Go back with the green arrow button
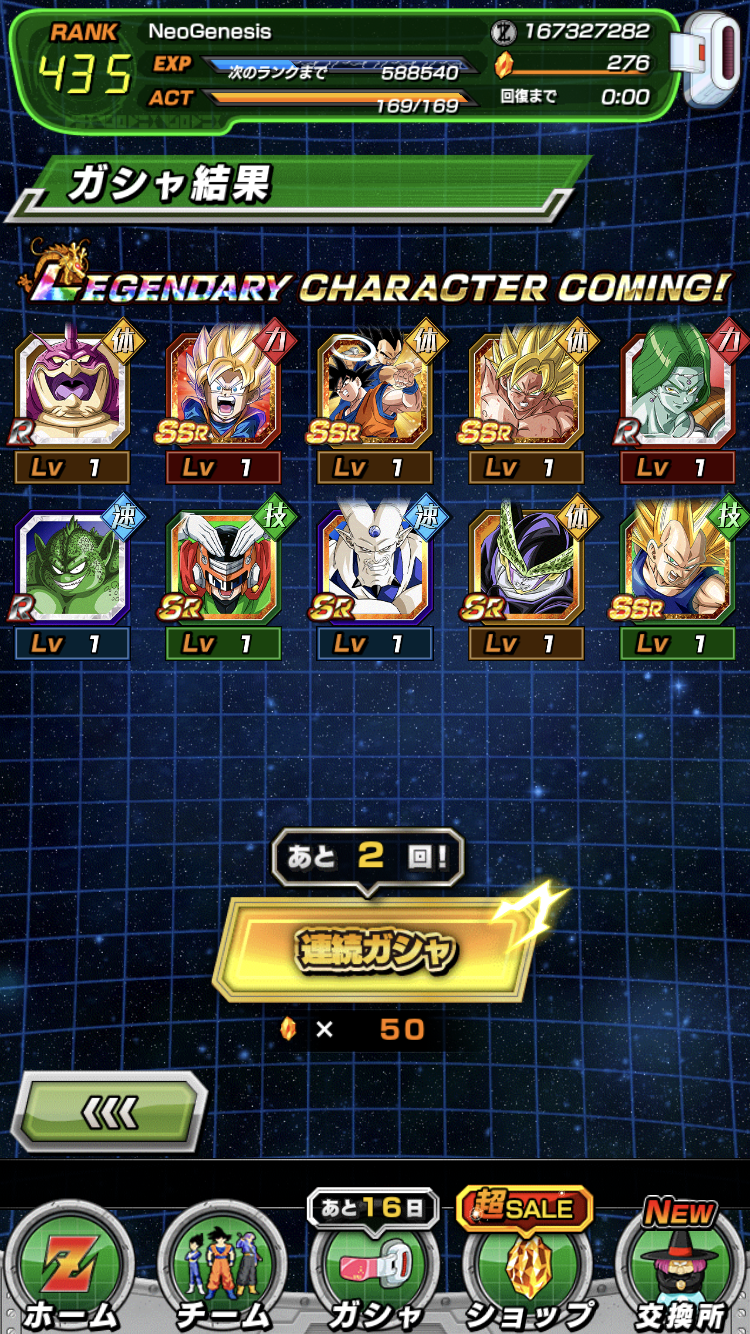This screenshot has width=750, height=1334. click(108, 1110)
